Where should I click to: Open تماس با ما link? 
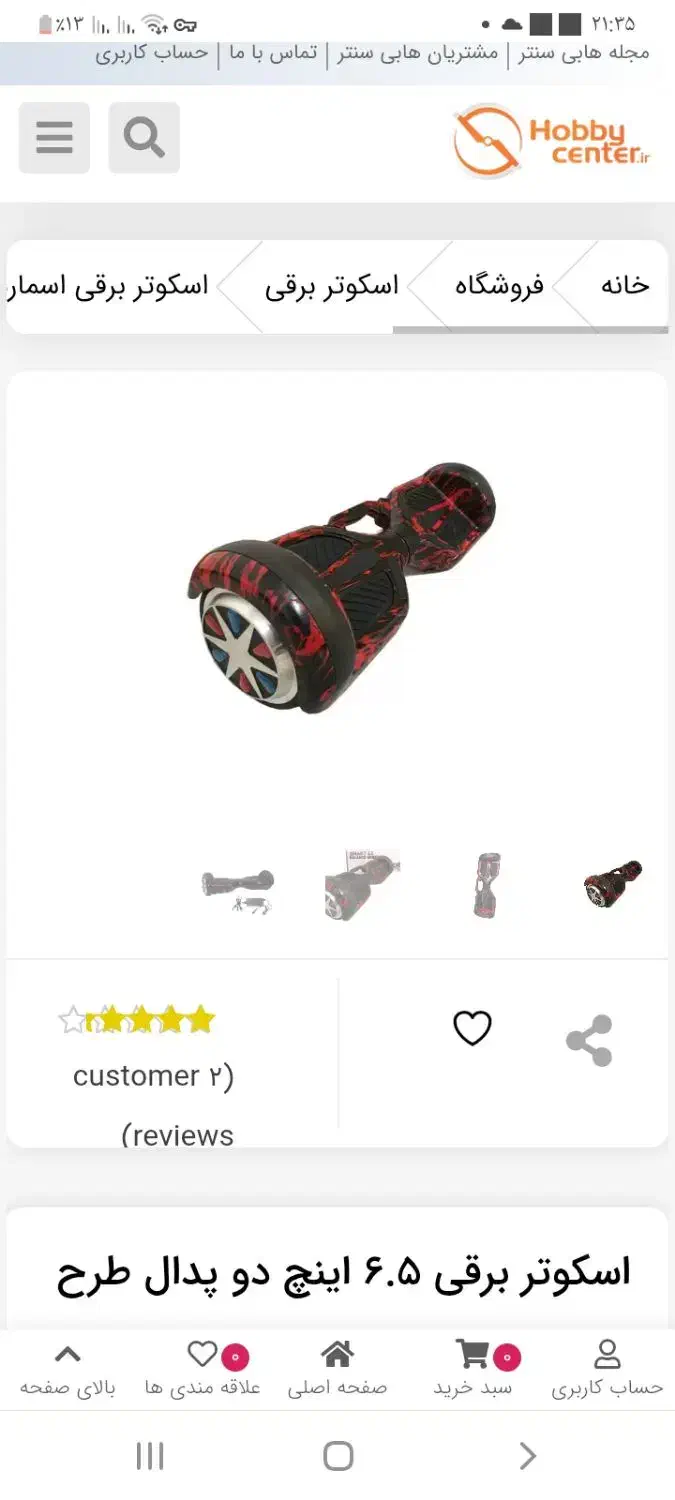tap(273, 53)
